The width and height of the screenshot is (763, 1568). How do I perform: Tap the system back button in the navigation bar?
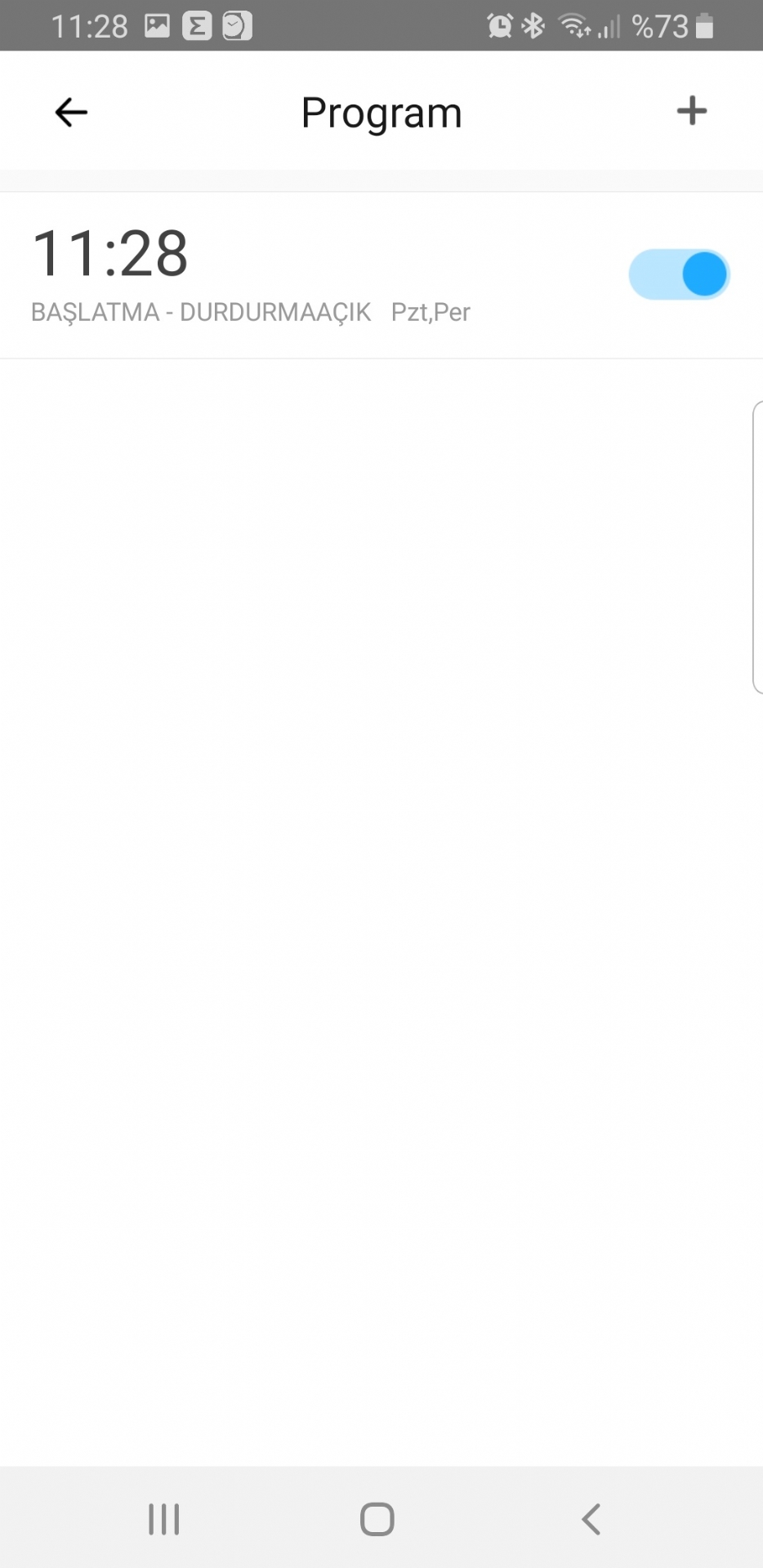(591, 1519)
